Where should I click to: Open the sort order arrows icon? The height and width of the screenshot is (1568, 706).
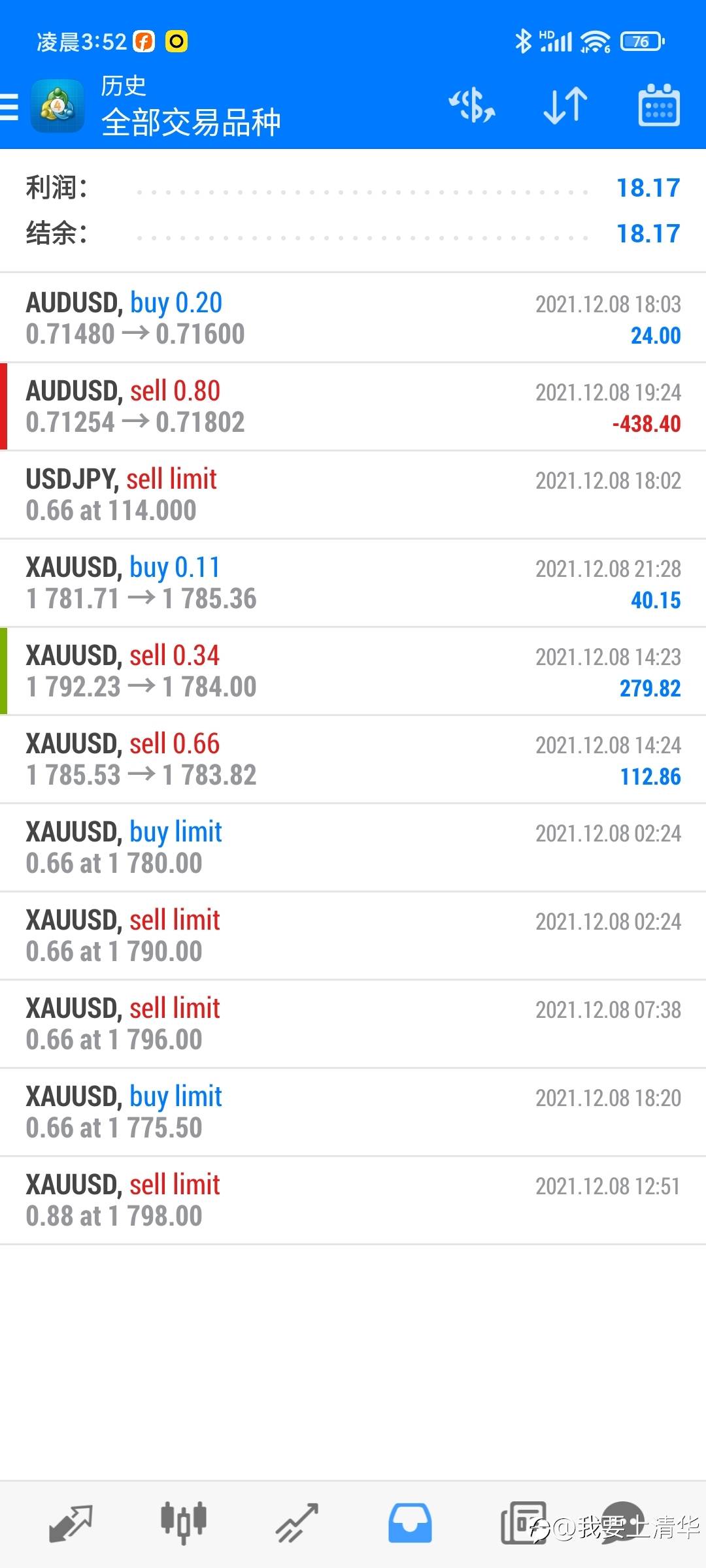click(x=565, y=105)
